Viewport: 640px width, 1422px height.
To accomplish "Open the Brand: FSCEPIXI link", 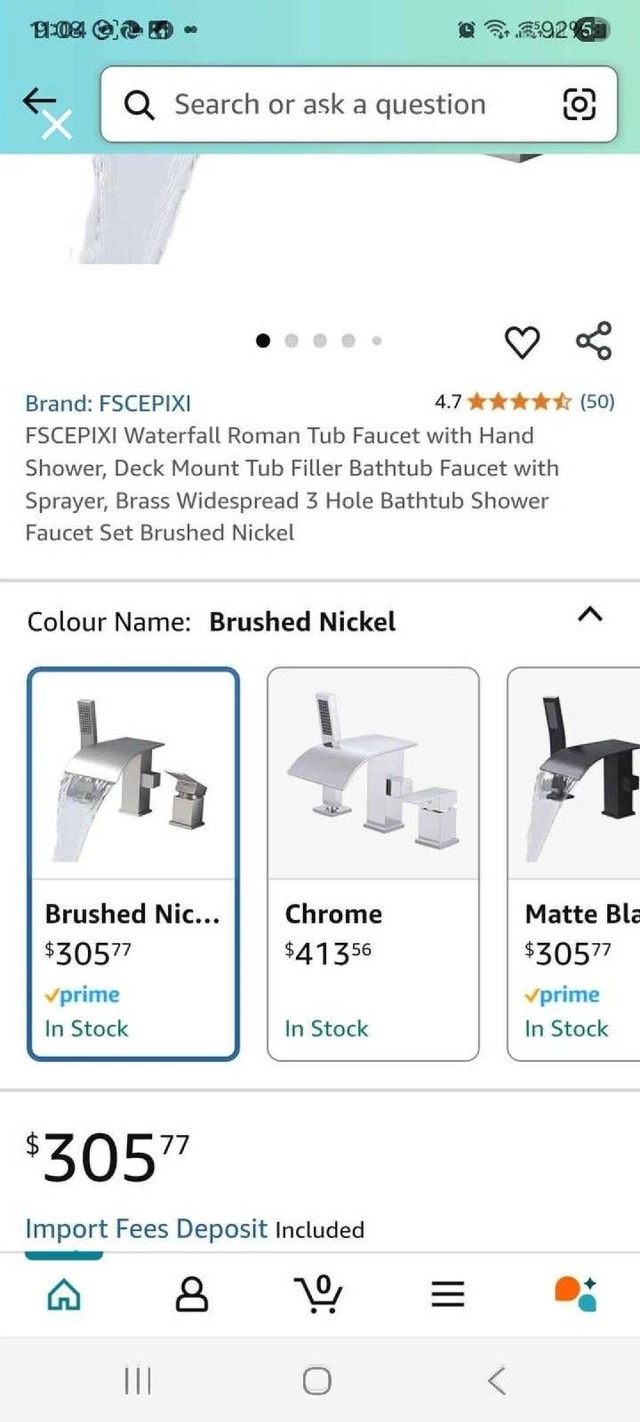I will point(108,403).
